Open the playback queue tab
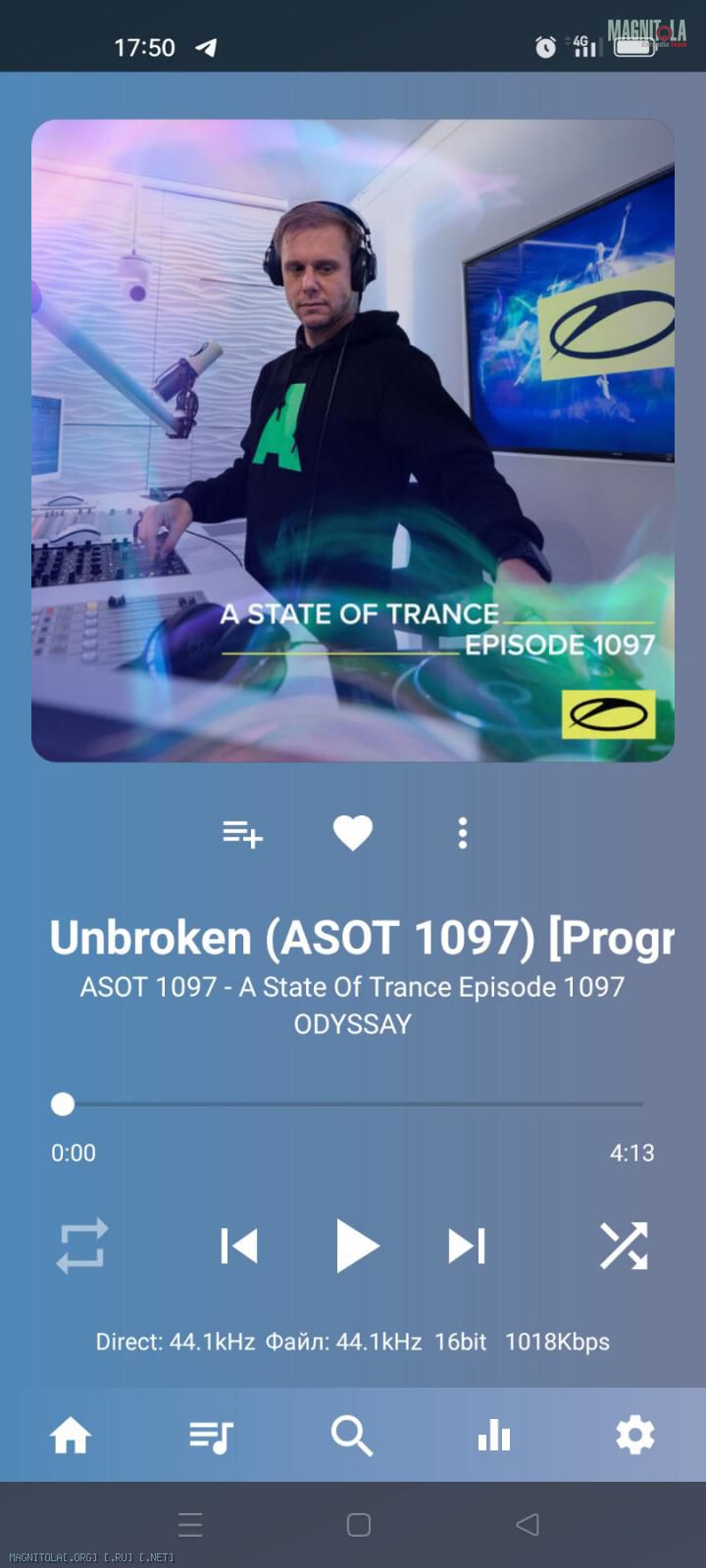 point(211,1436)
